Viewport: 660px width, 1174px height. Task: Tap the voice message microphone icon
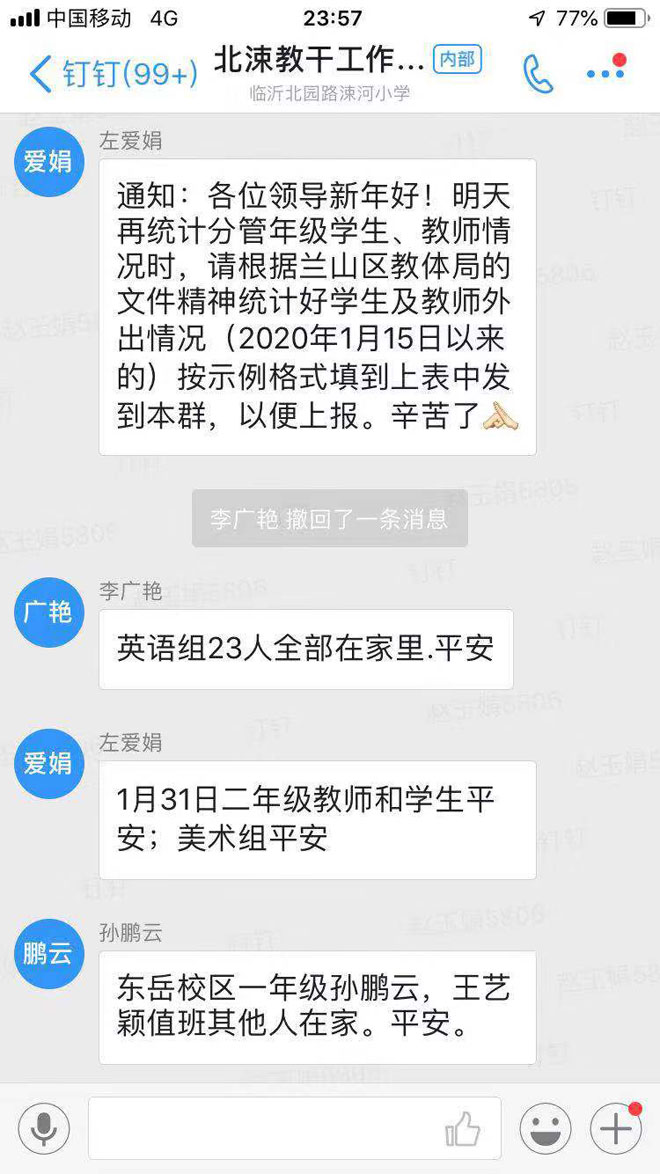(44, 1128)
